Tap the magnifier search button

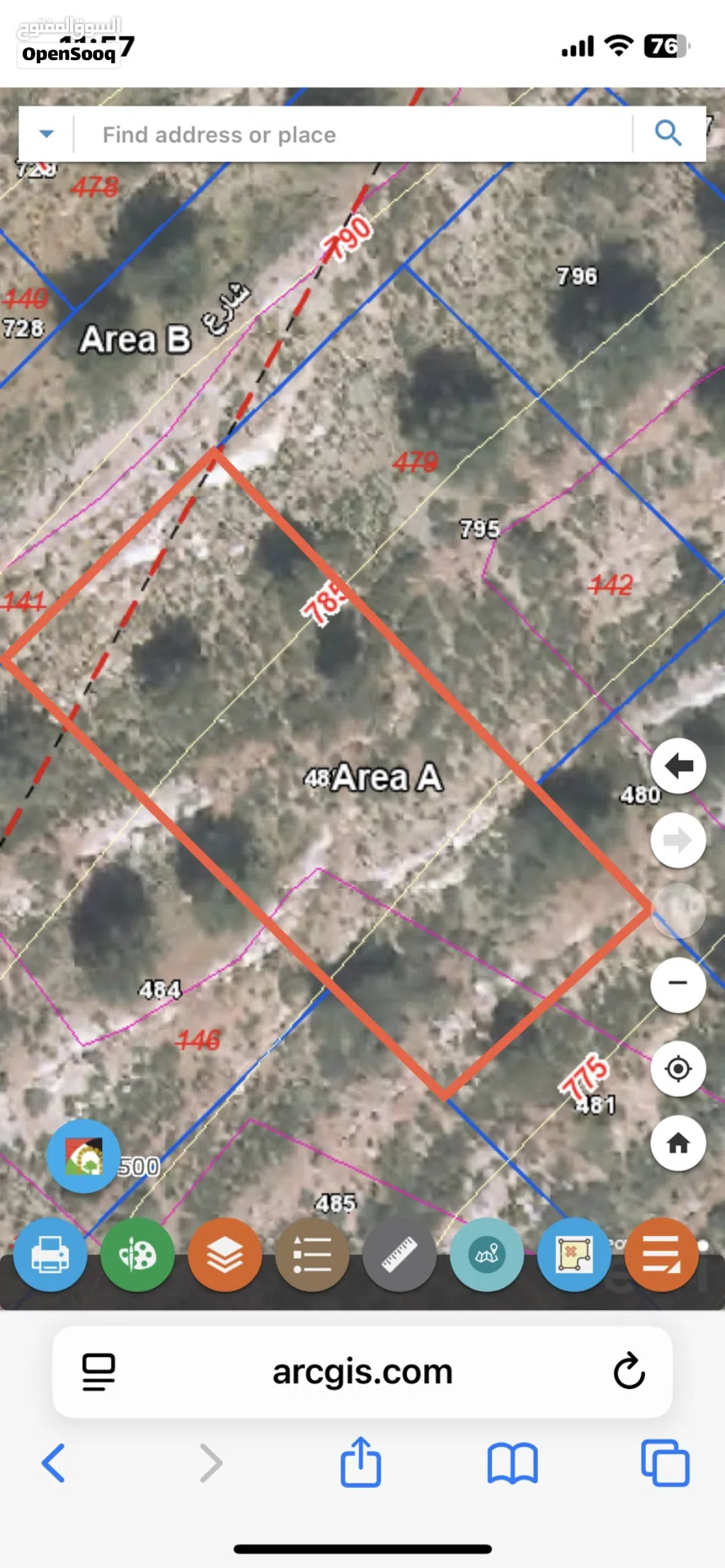[x=668, y=133]
